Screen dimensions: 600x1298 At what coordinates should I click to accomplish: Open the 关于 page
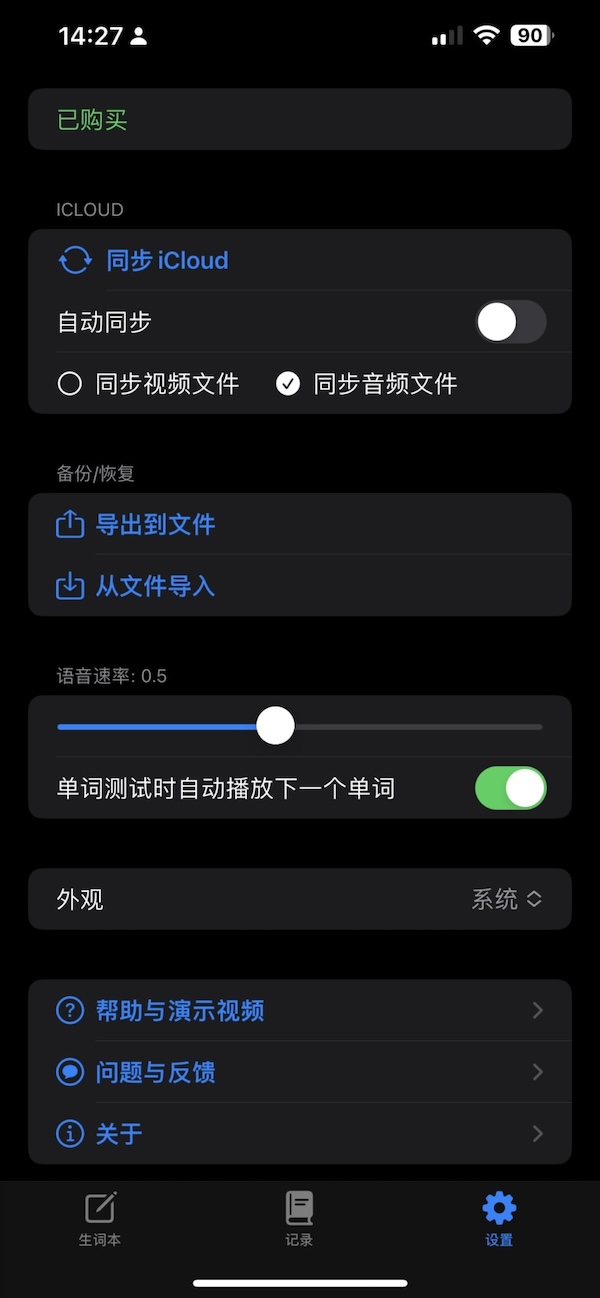tap(300, 1134)
